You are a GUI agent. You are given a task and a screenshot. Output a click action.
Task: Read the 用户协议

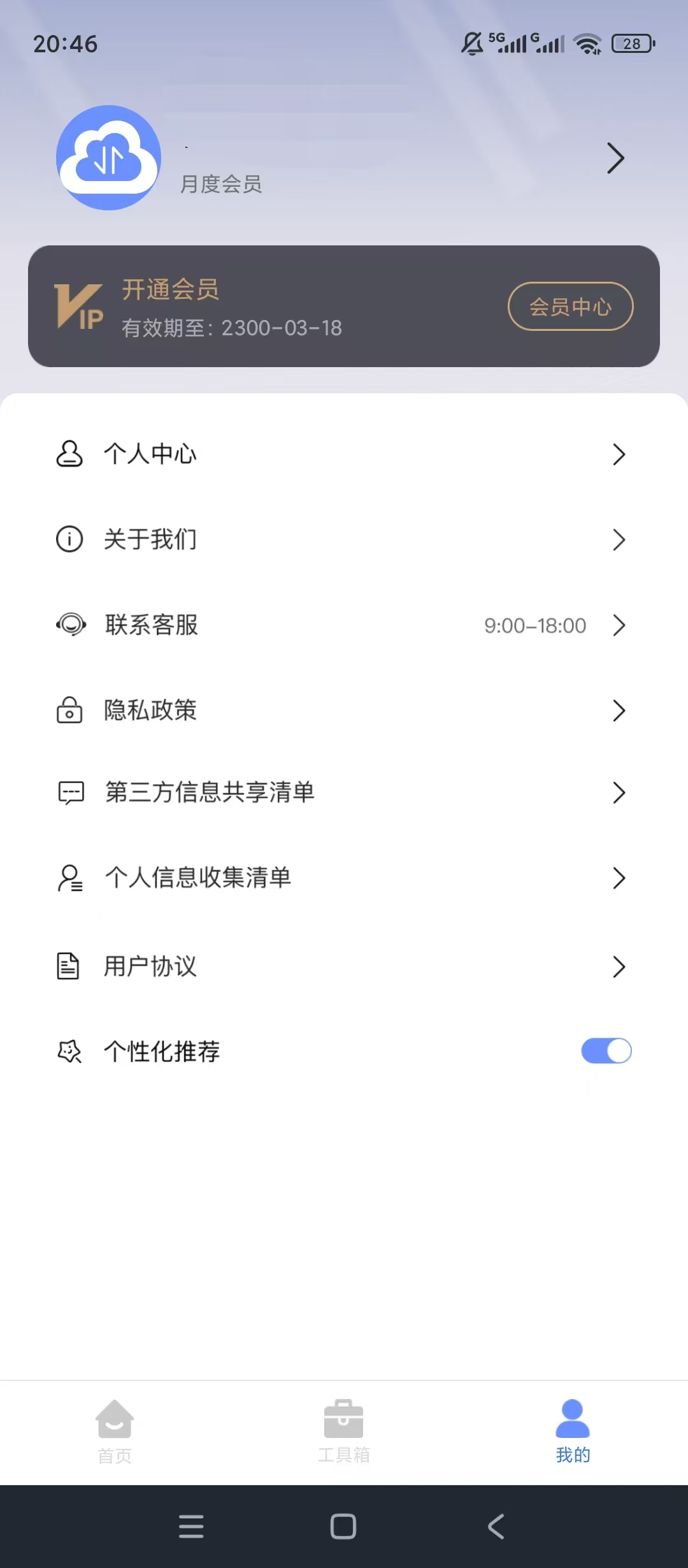344,966
